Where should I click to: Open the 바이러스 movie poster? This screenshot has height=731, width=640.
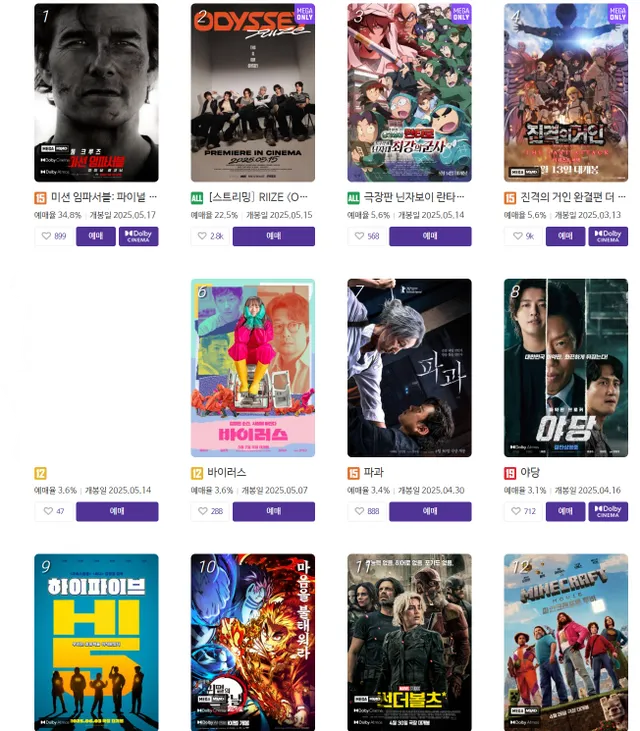[253, 368]
